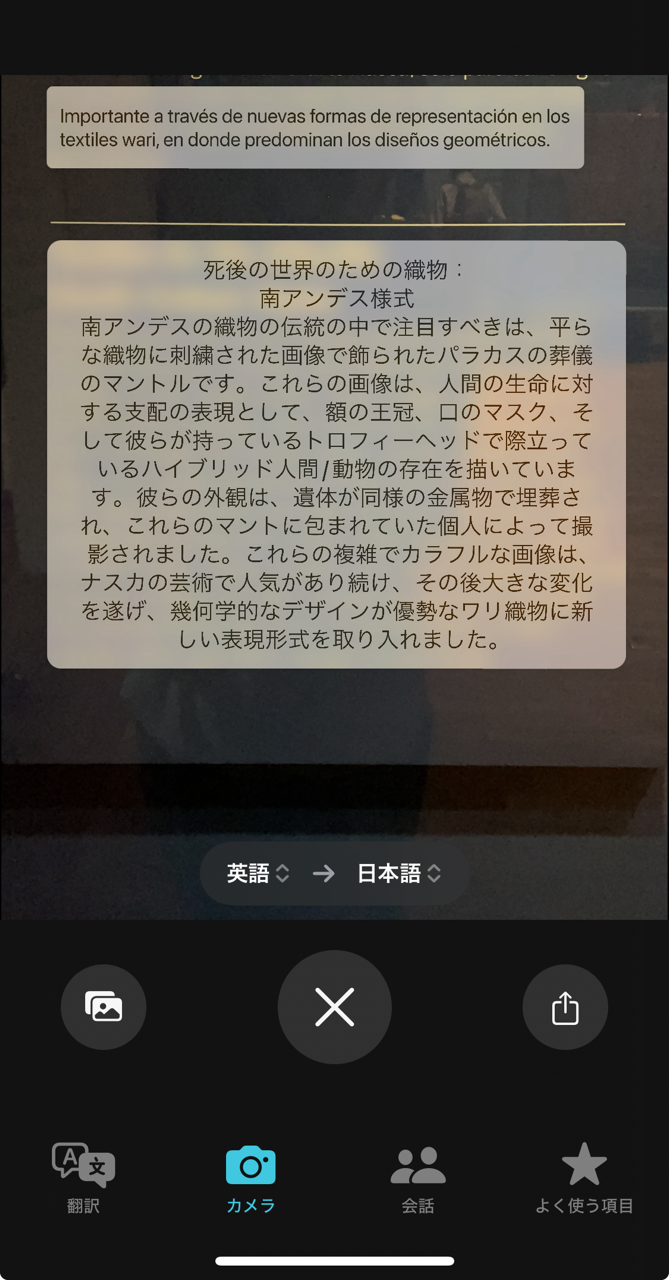The height and width of the screenshot is (1280, 669).
Task: Close the translated camera view
Action: click(334, 1007)
